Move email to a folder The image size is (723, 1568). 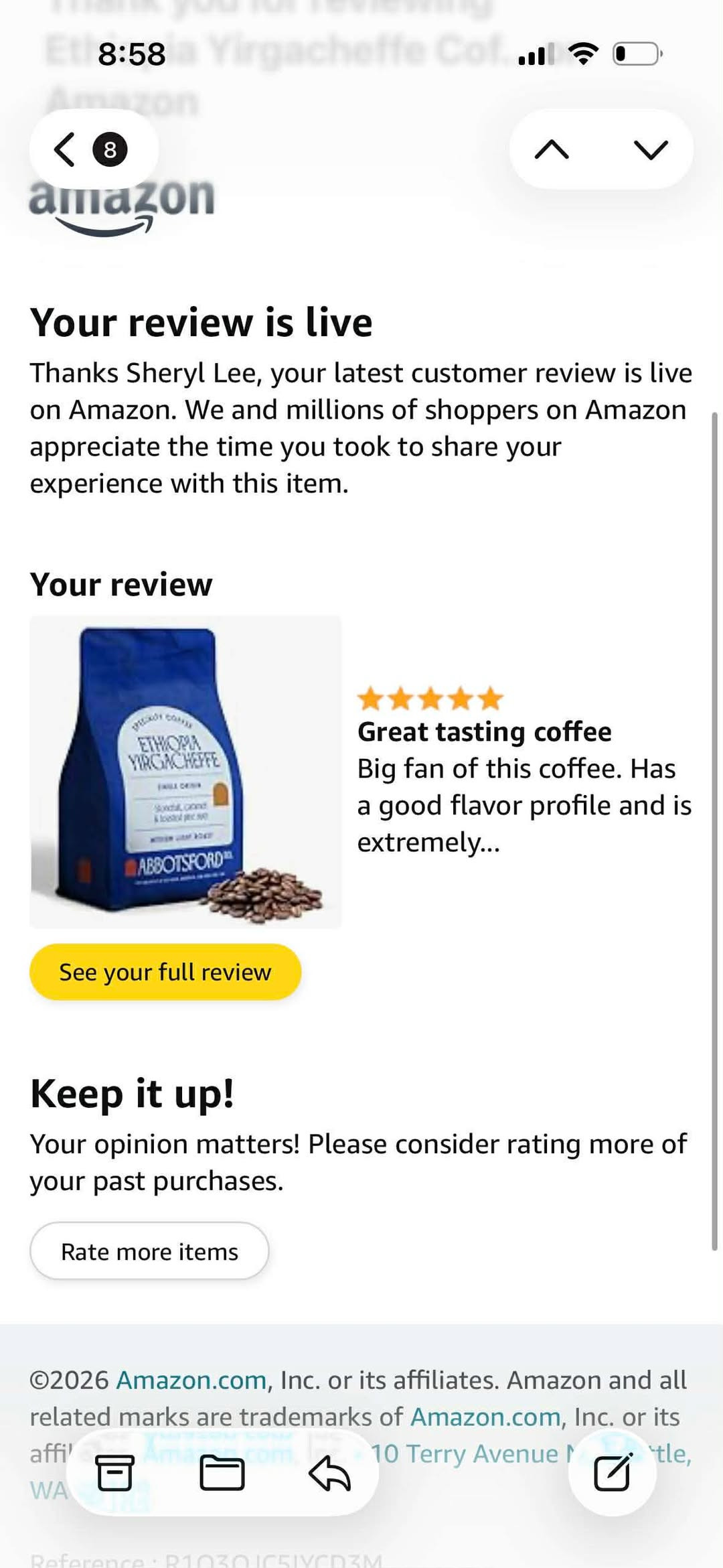(x=222, y=1473)
